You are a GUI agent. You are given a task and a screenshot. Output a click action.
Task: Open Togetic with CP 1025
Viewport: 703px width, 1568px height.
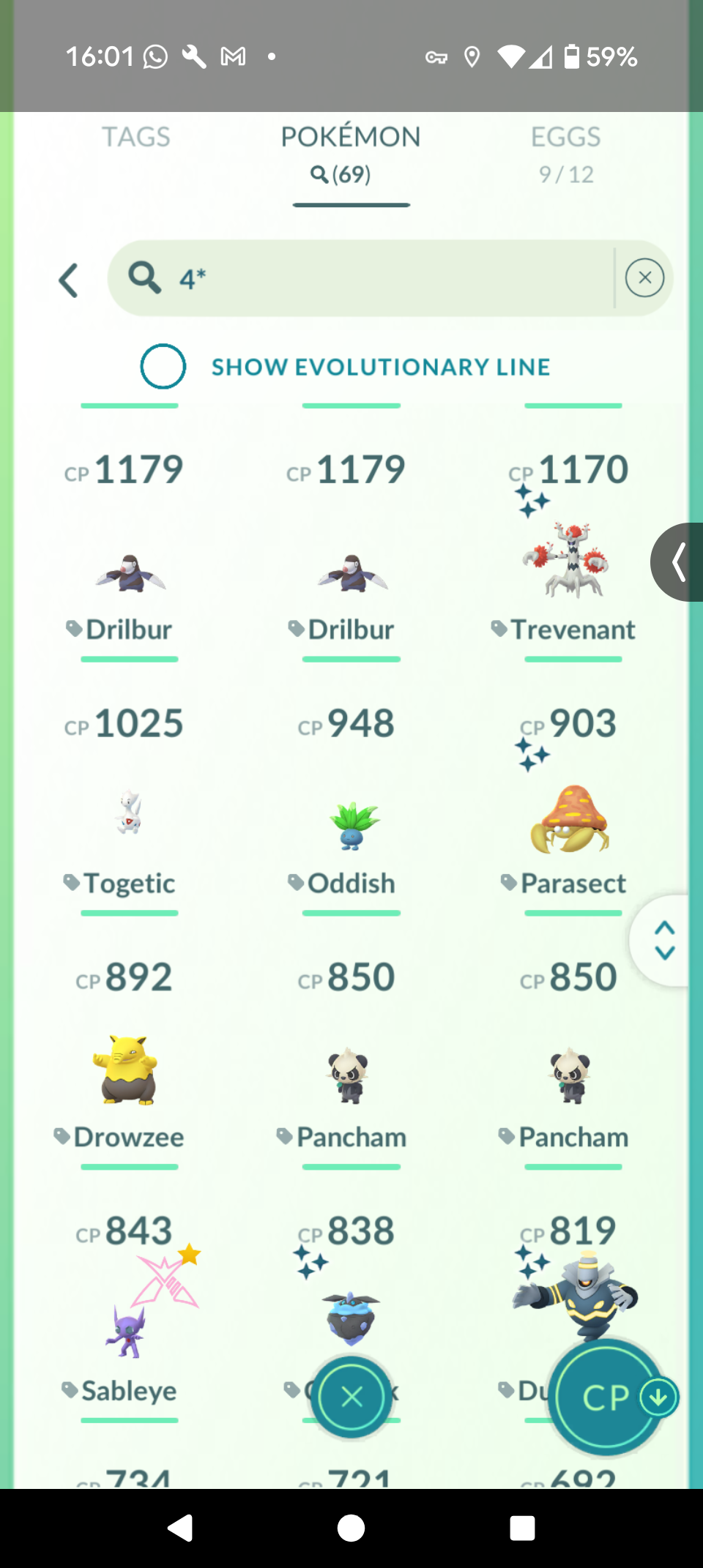[x=129, y=802]
